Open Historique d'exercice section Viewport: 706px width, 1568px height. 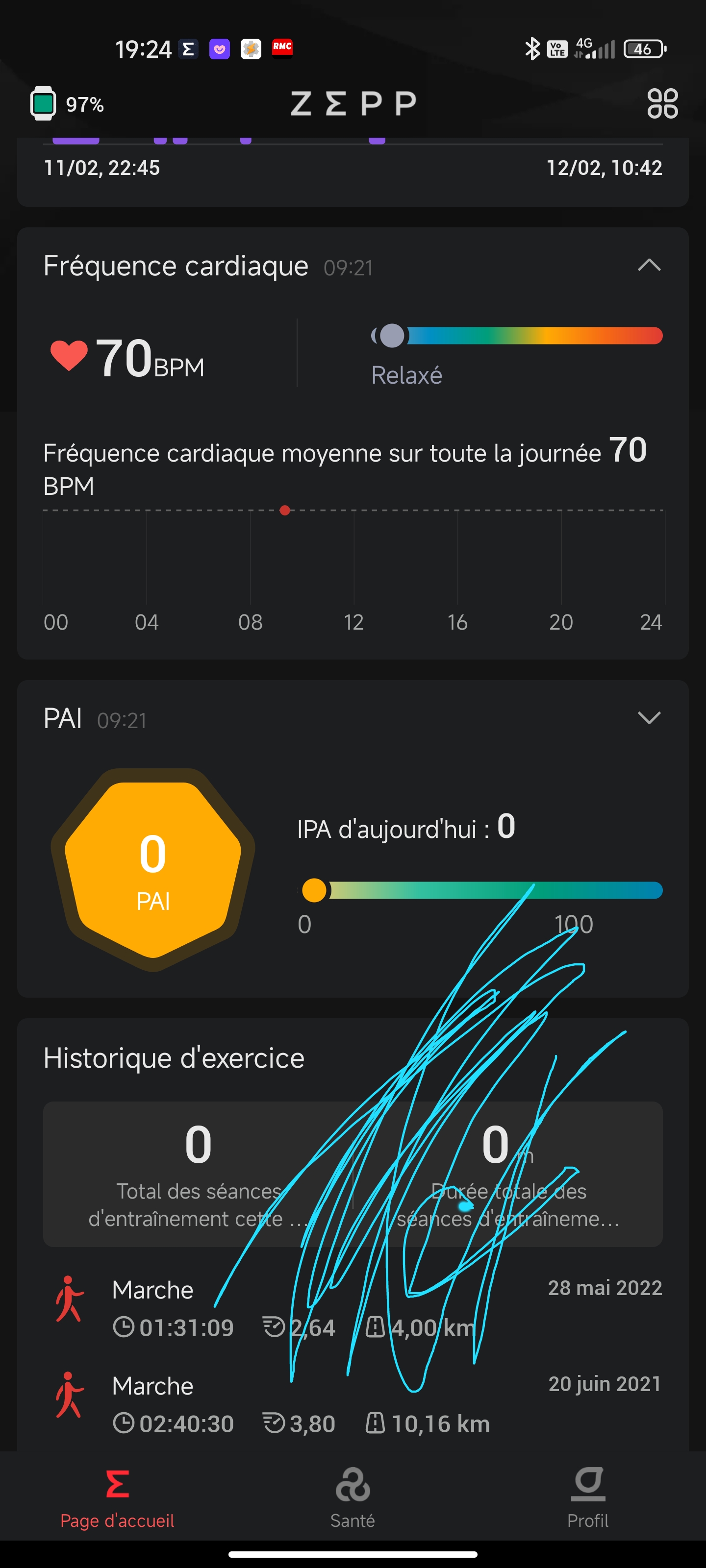pos(174,1058)
